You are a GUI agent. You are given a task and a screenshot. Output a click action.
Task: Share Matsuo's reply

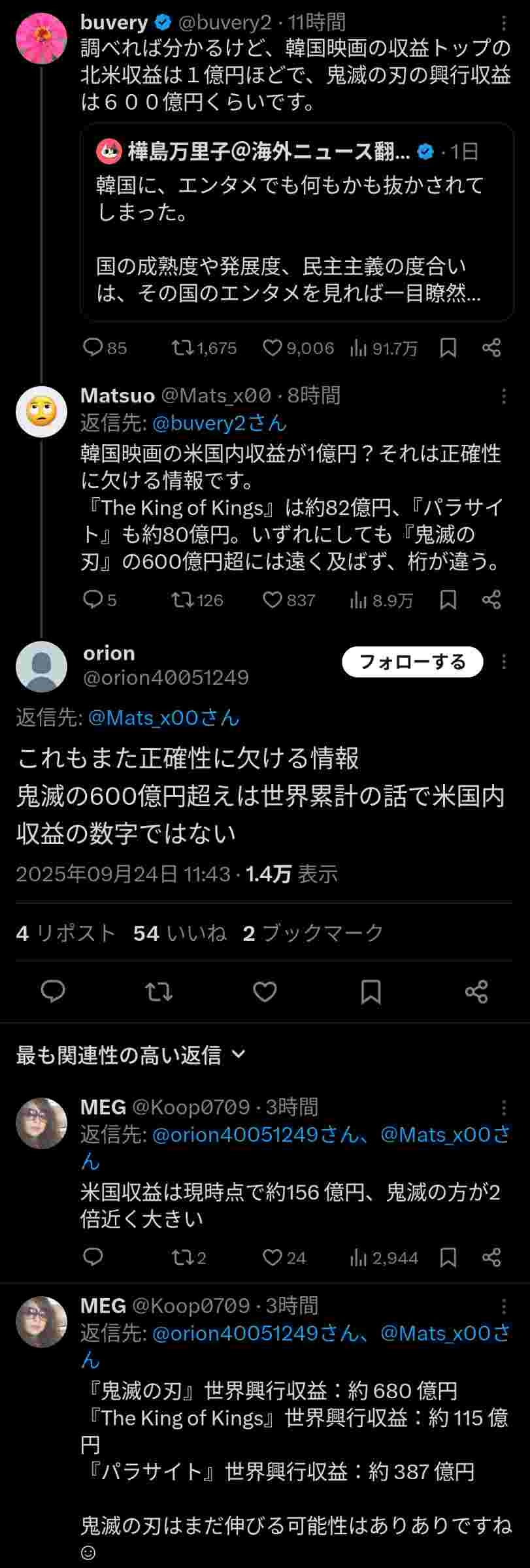tap(491, 600)
